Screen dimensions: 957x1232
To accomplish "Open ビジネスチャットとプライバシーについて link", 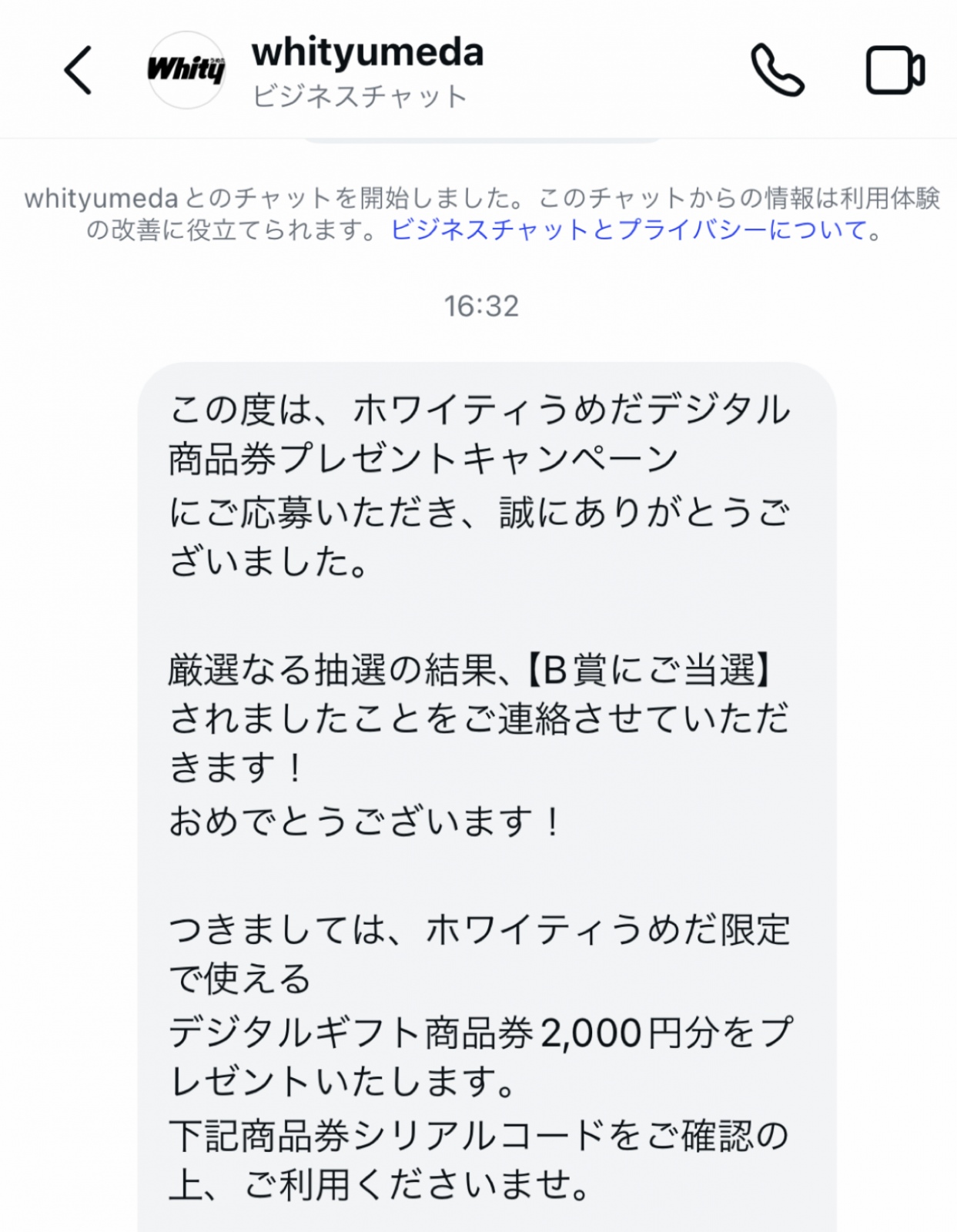I will point(628,229).
